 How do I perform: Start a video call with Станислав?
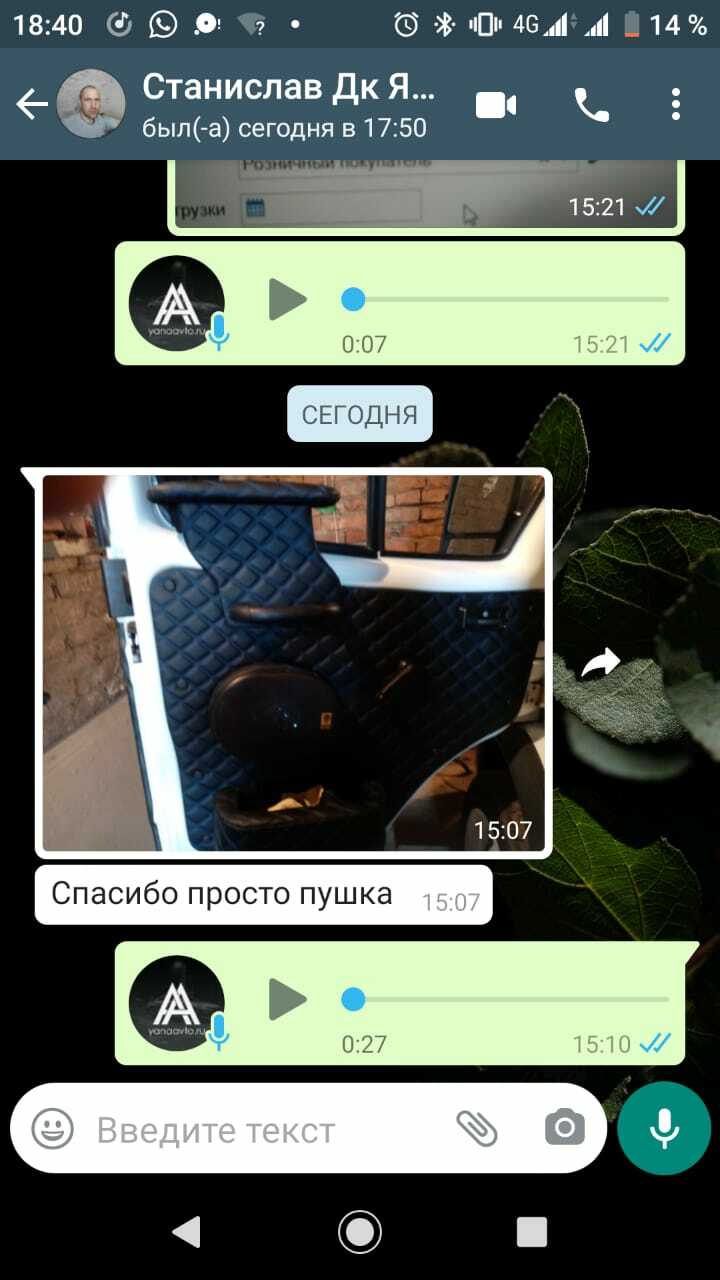click(x=496, y=104)
